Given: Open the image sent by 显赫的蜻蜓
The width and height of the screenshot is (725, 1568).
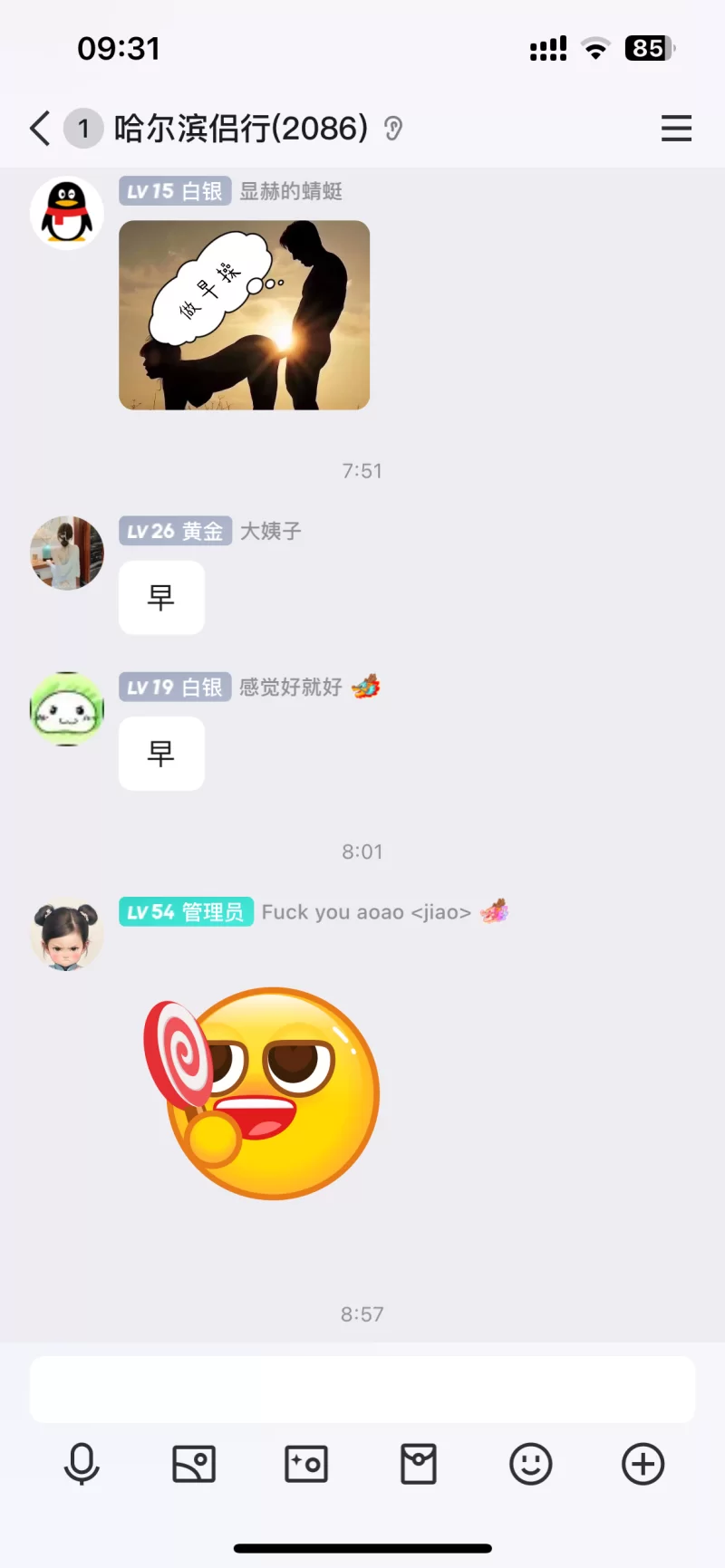Looking at the screenshot, I should click(x=245, y=315).
